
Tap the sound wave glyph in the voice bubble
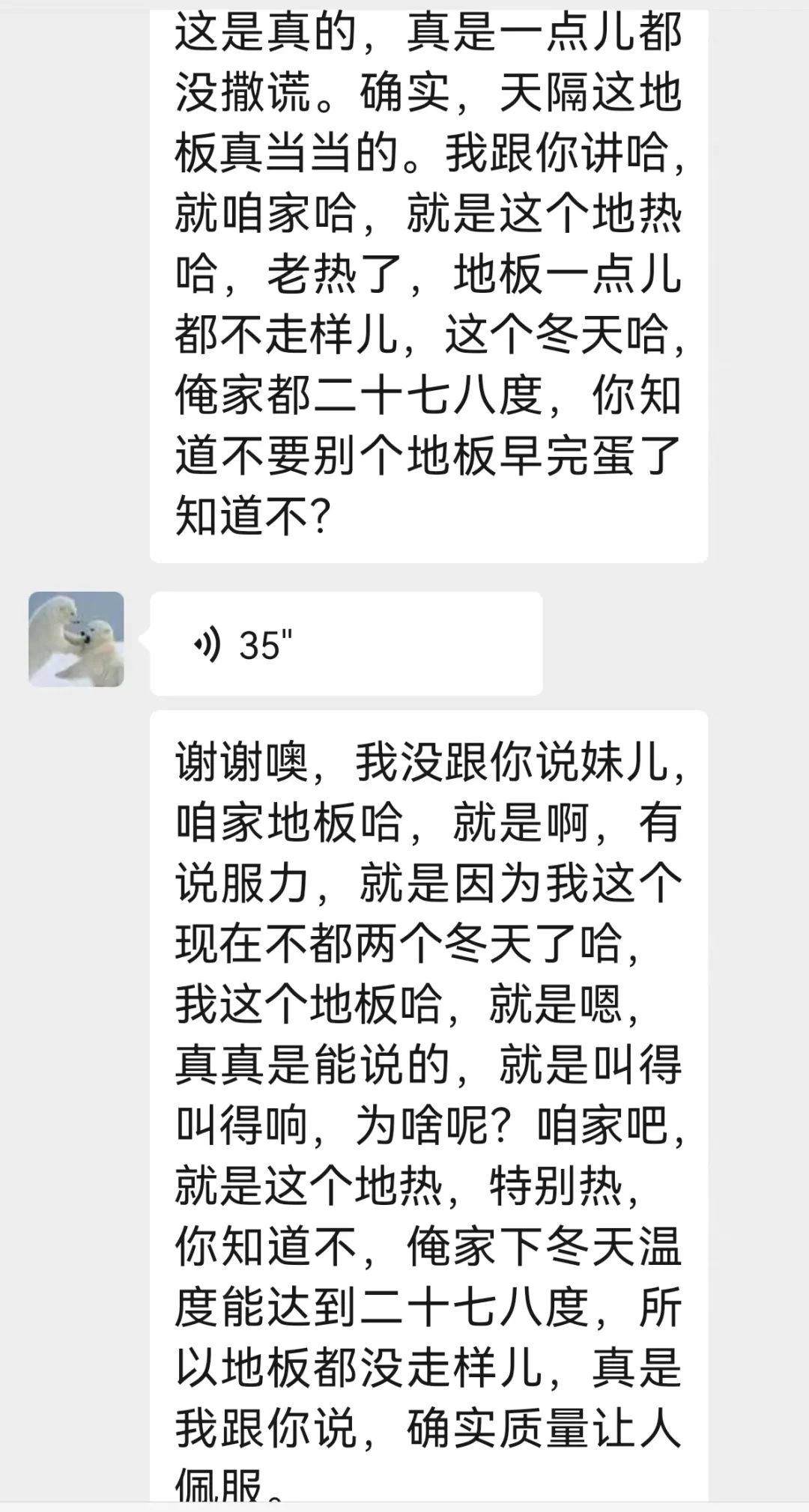tap(207, 643)
